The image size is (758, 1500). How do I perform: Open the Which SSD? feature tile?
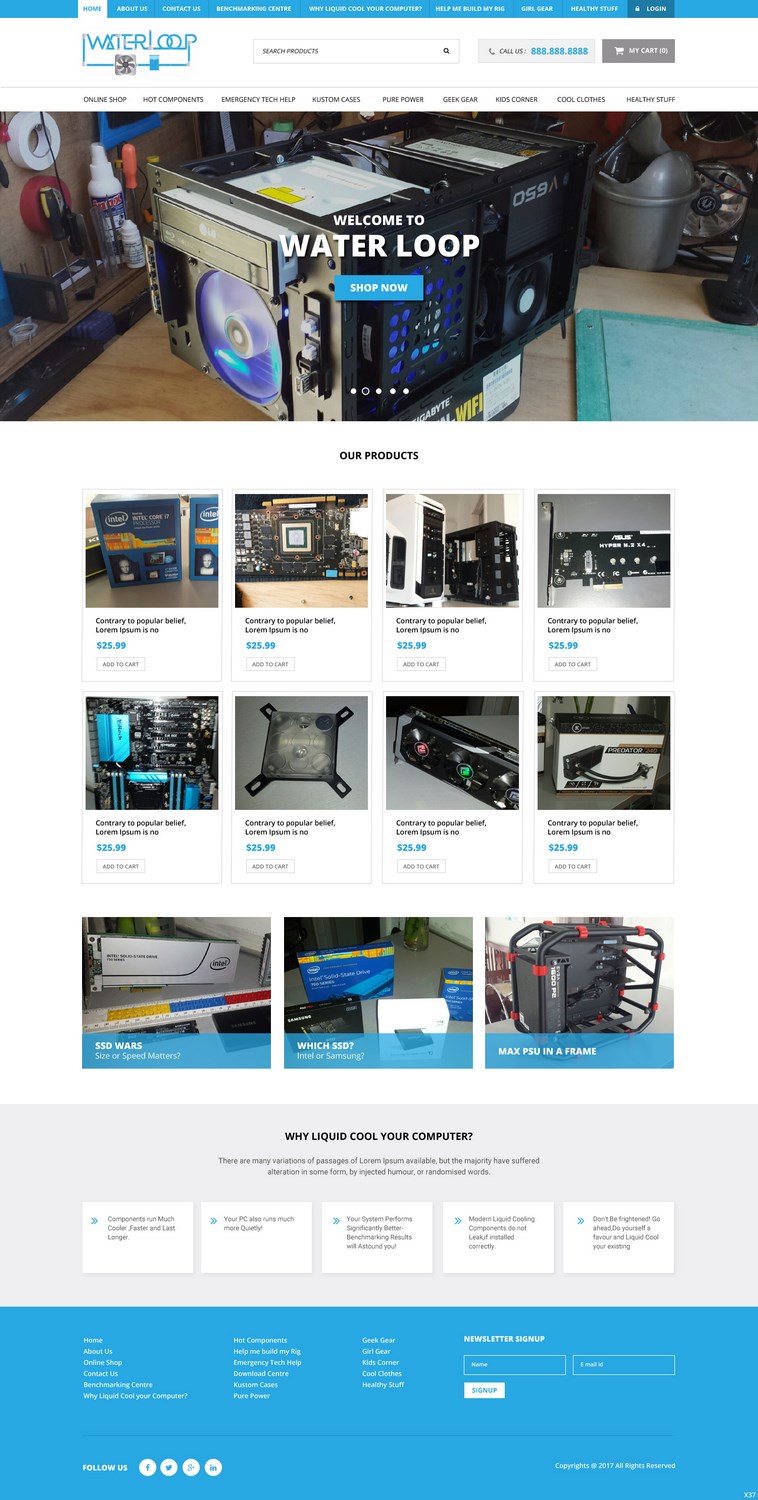[x=378, y=992]
